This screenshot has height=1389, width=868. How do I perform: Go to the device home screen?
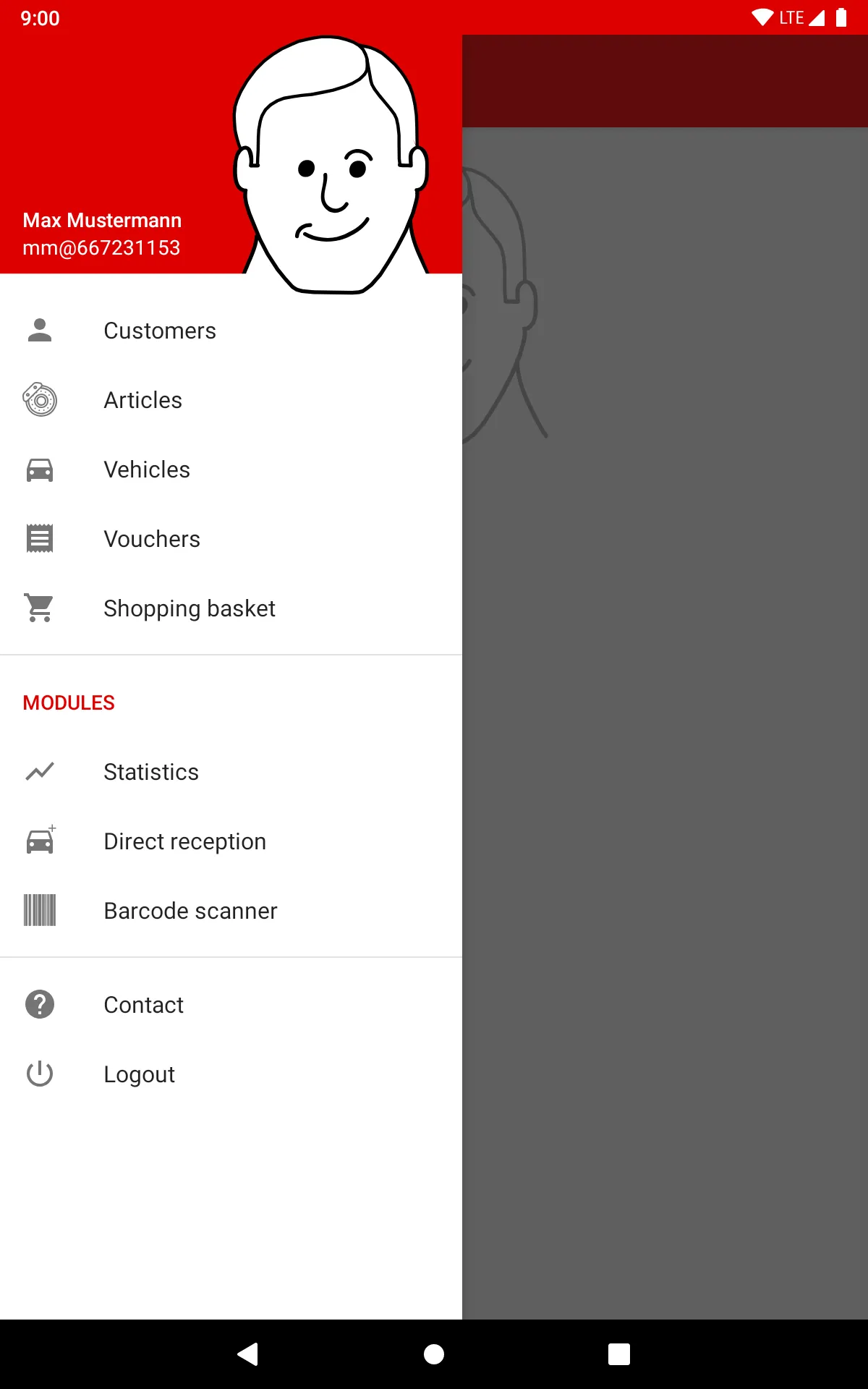434,1354
